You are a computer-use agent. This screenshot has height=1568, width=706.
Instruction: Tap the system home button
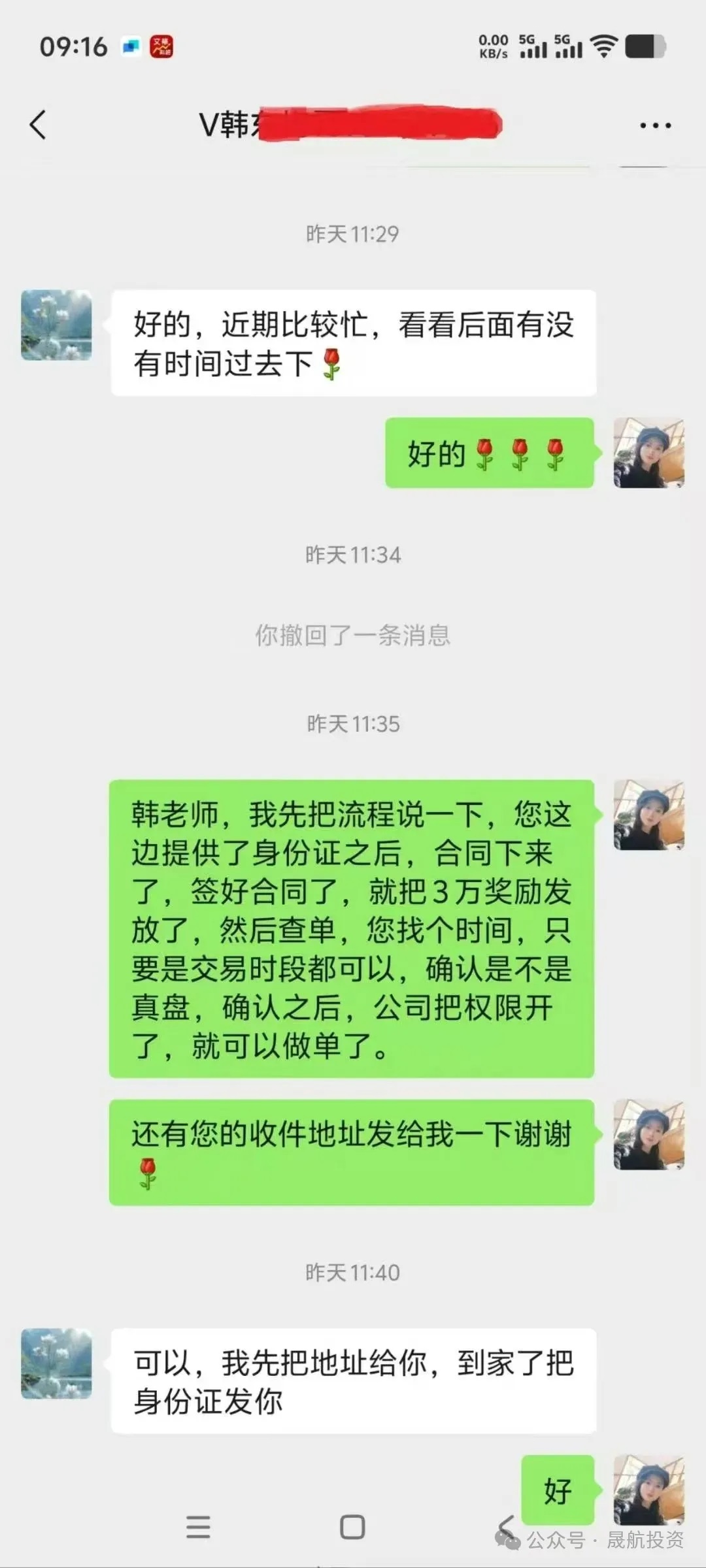pos(352,1527)
